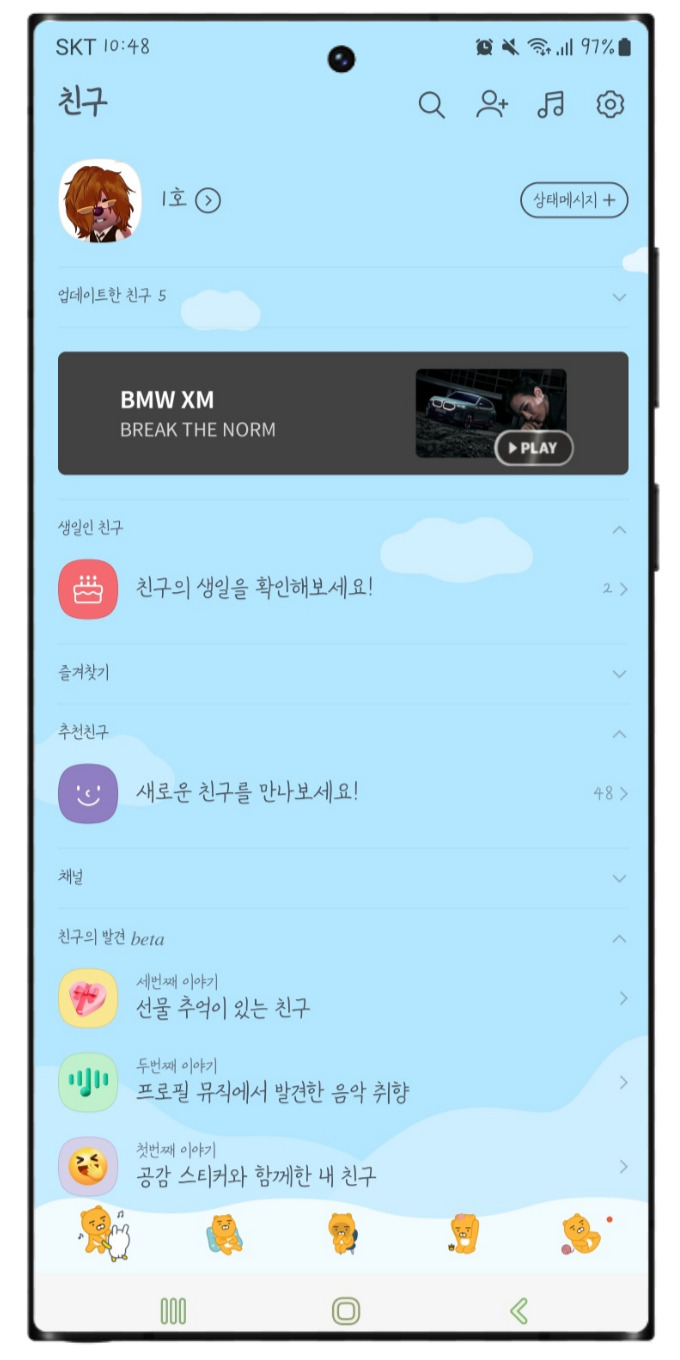Play the BMW XM ad video

click(534, 448)
